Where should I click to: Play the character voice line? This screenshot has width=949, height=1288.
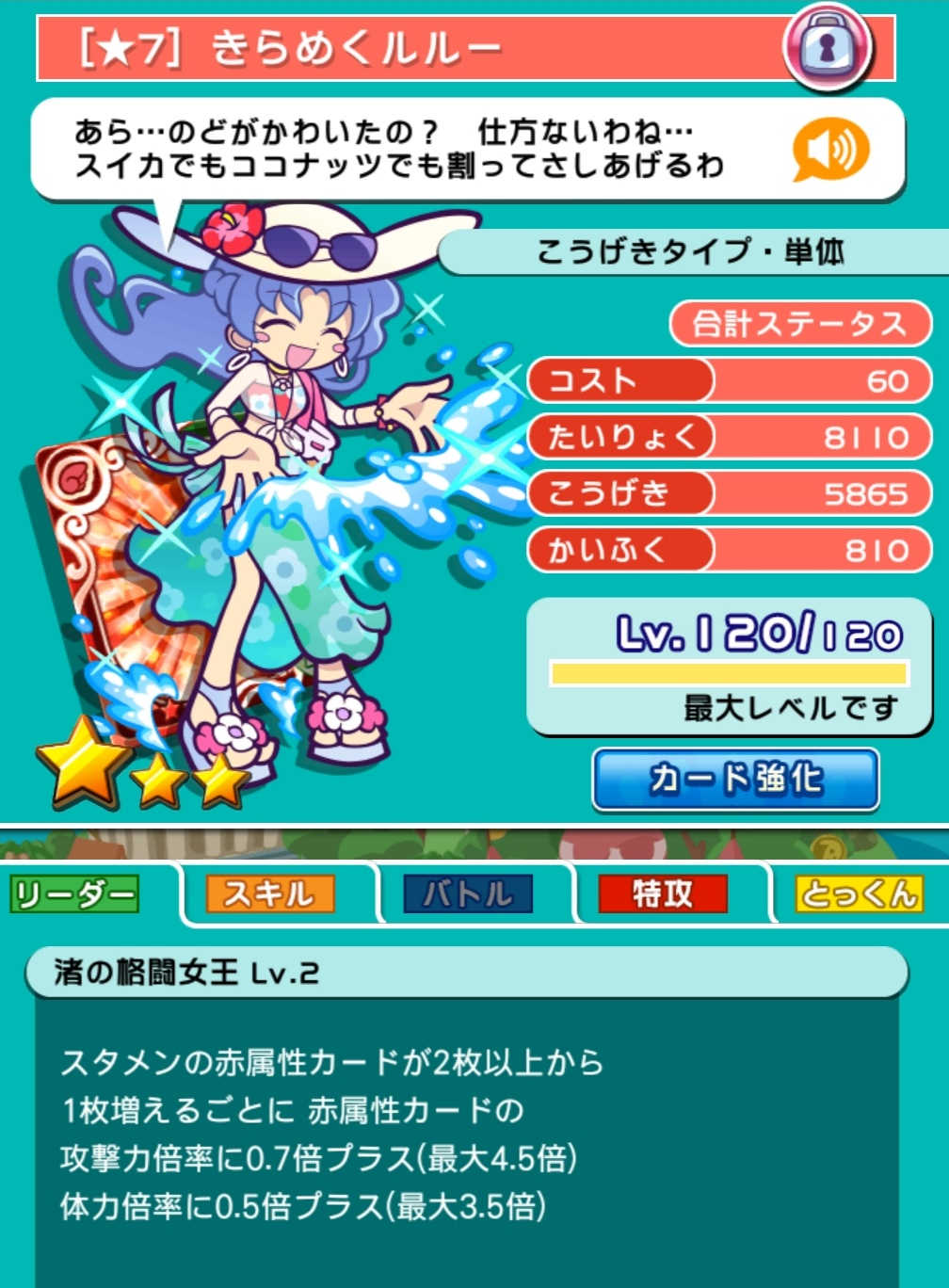click(829, 151)
